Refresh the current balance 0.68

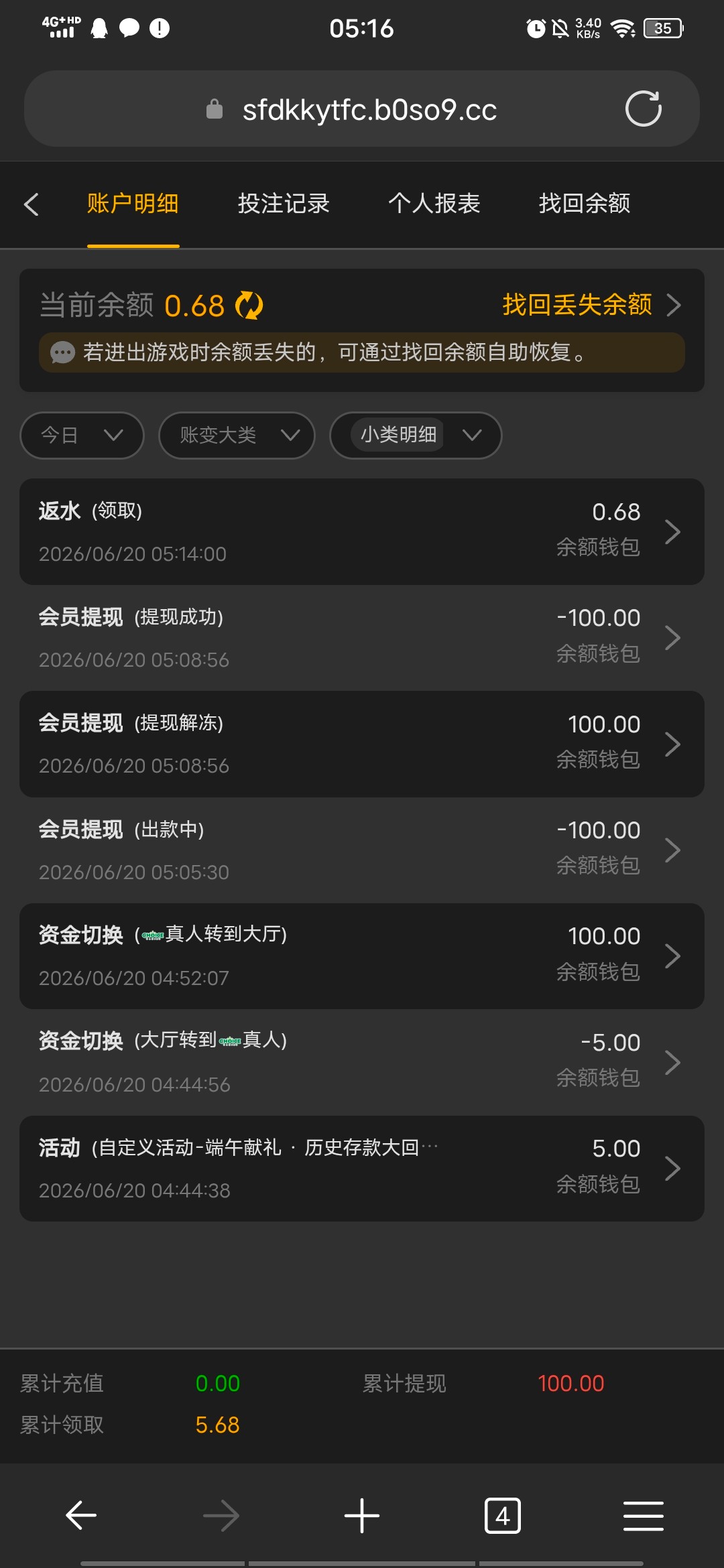[249, 306]
